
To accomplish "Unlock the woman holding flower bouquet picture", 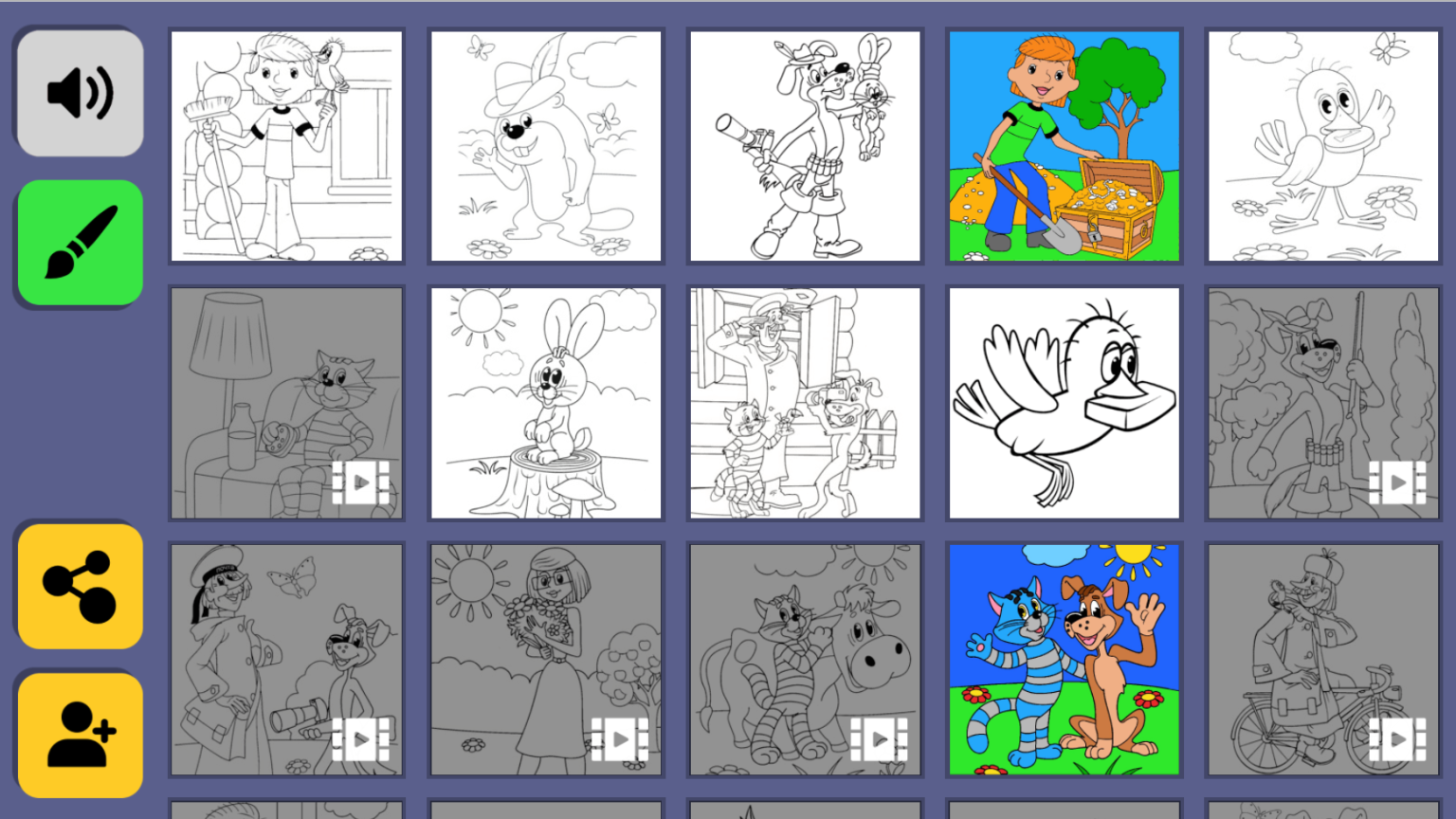I will [x=546, y=660].
